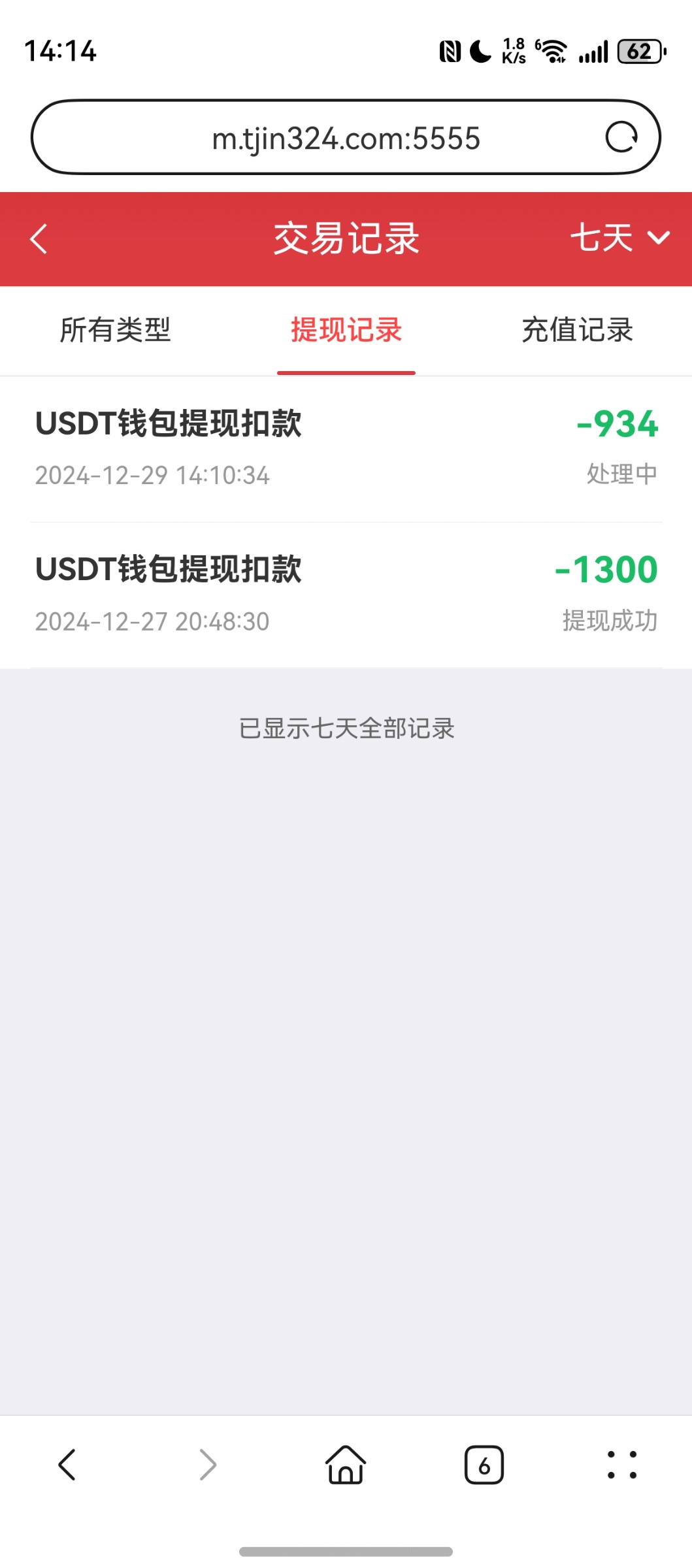This screenshot has width=692, height=1568.
Task: Reload the page with refresh icon
Action: click(621, 137)
